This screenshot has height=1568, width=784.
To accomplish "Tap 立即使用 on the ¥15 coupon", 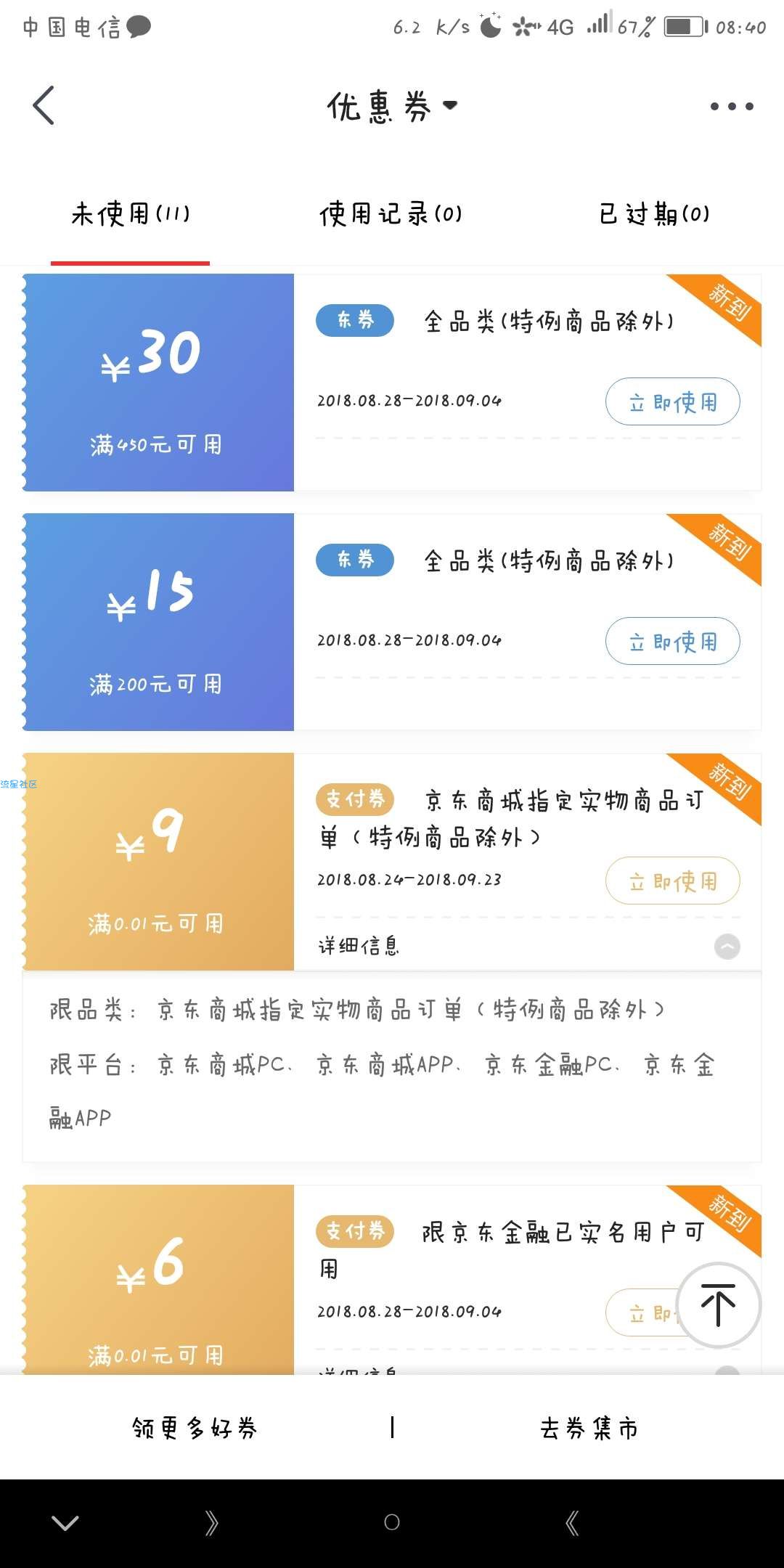I will (673, 641).
